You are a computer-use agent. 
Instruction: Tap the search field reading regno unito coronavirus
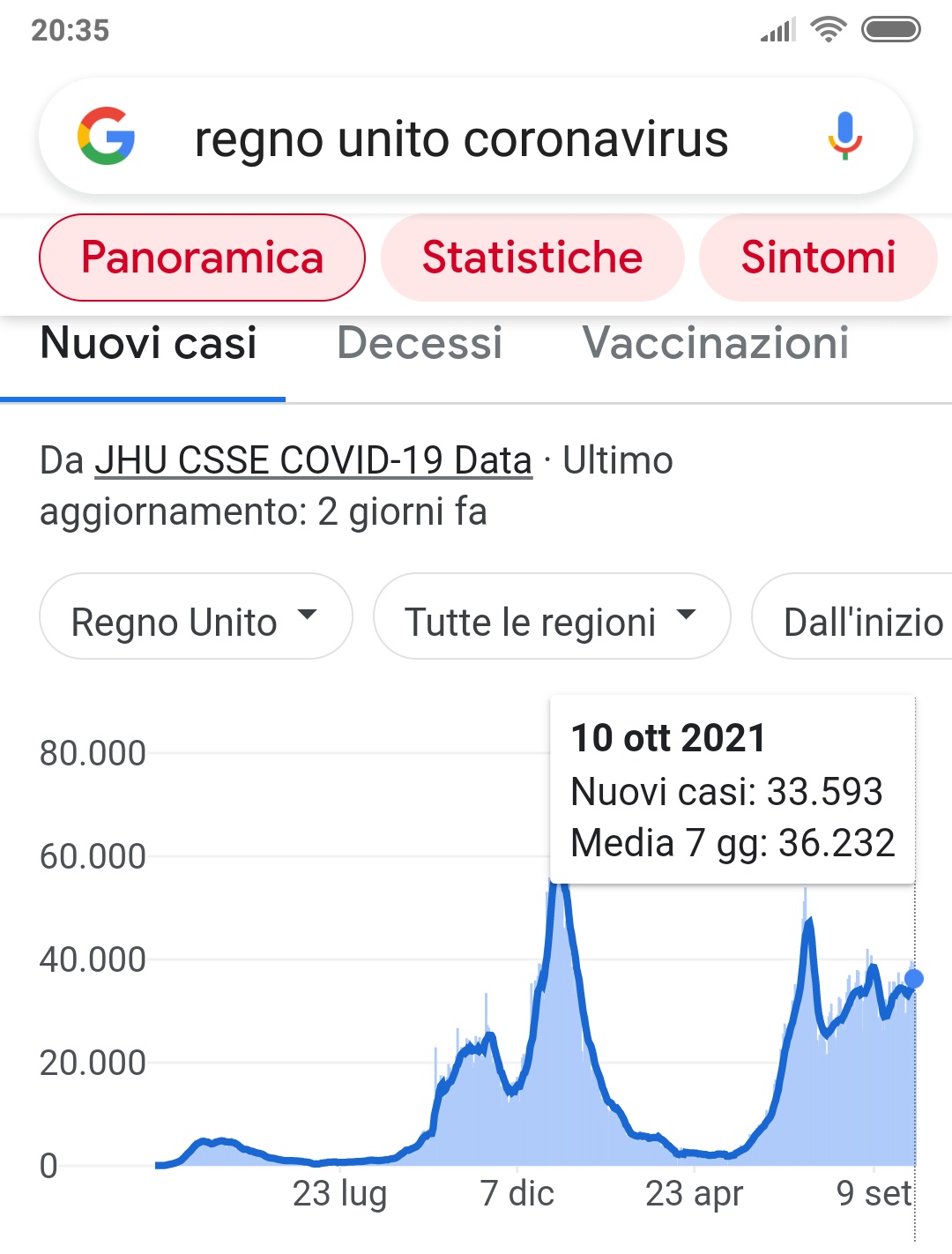point(461,139)
